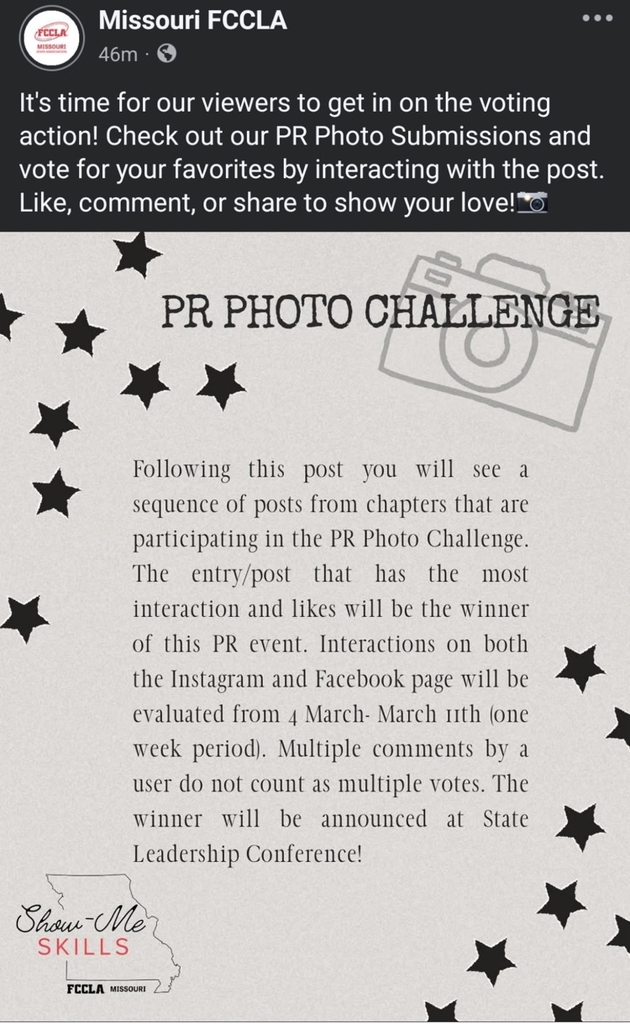Visit the Missouri FCCLA page name
Screen dimensions: 630x1024
point(193,20)
